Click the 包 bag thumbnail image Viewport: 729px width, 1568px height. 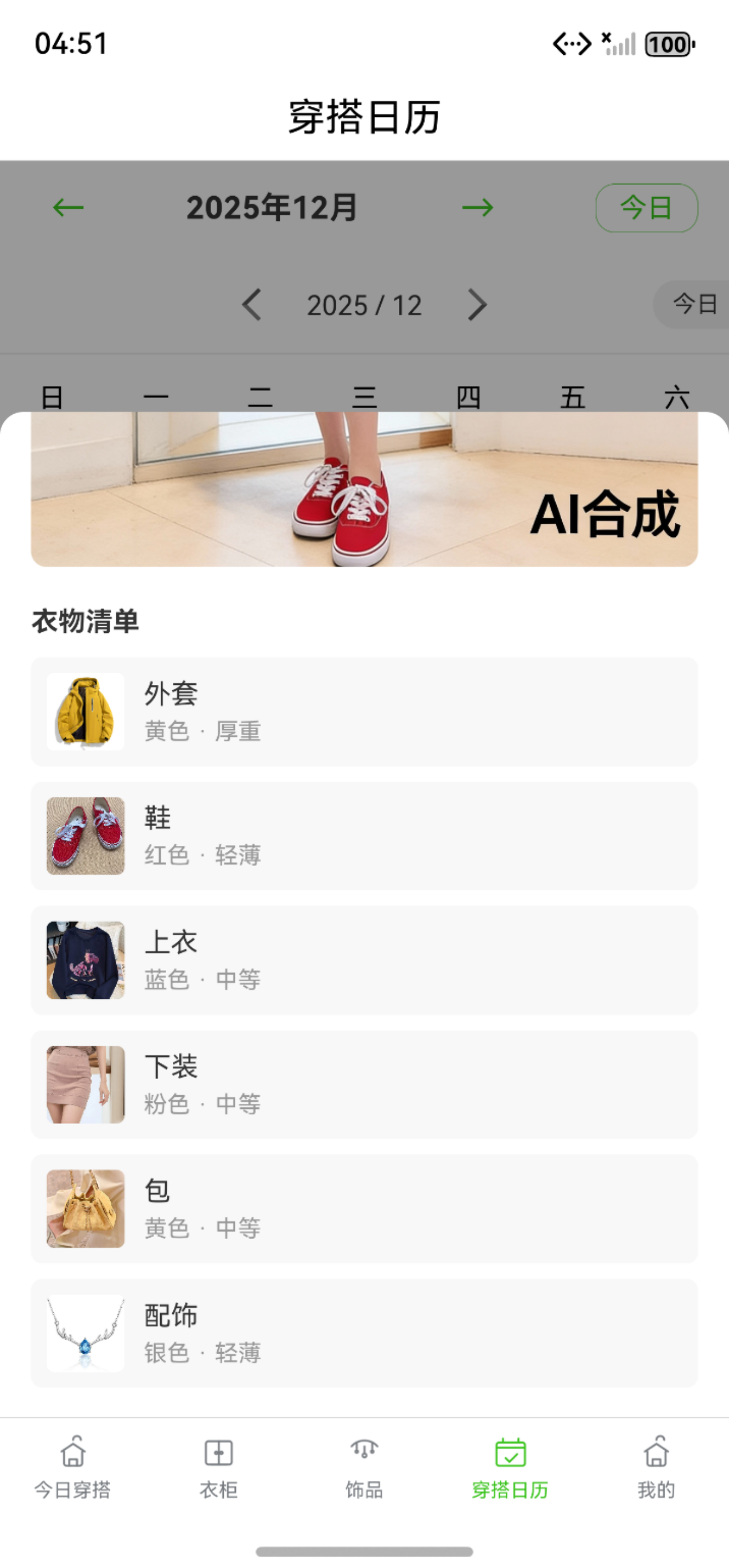coord(85,1208)
